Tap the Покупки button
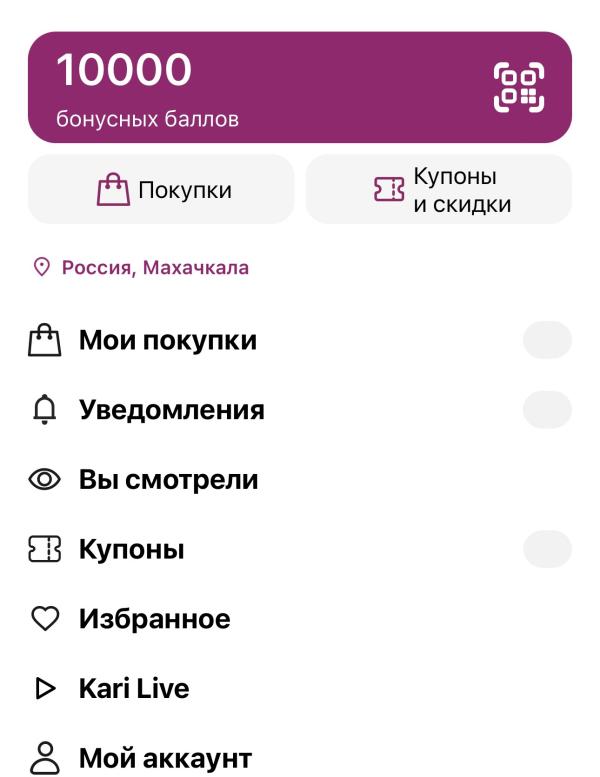 point(161,189)
